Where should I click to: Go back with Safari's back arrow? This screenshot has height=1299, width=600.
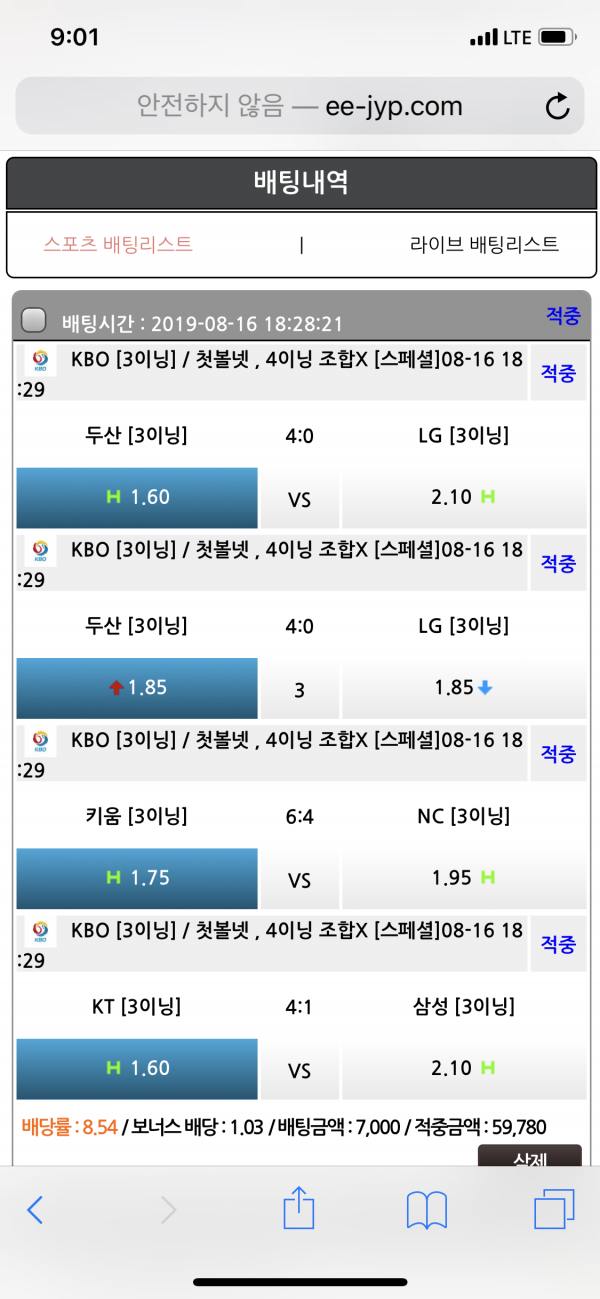pos(35,1210)
